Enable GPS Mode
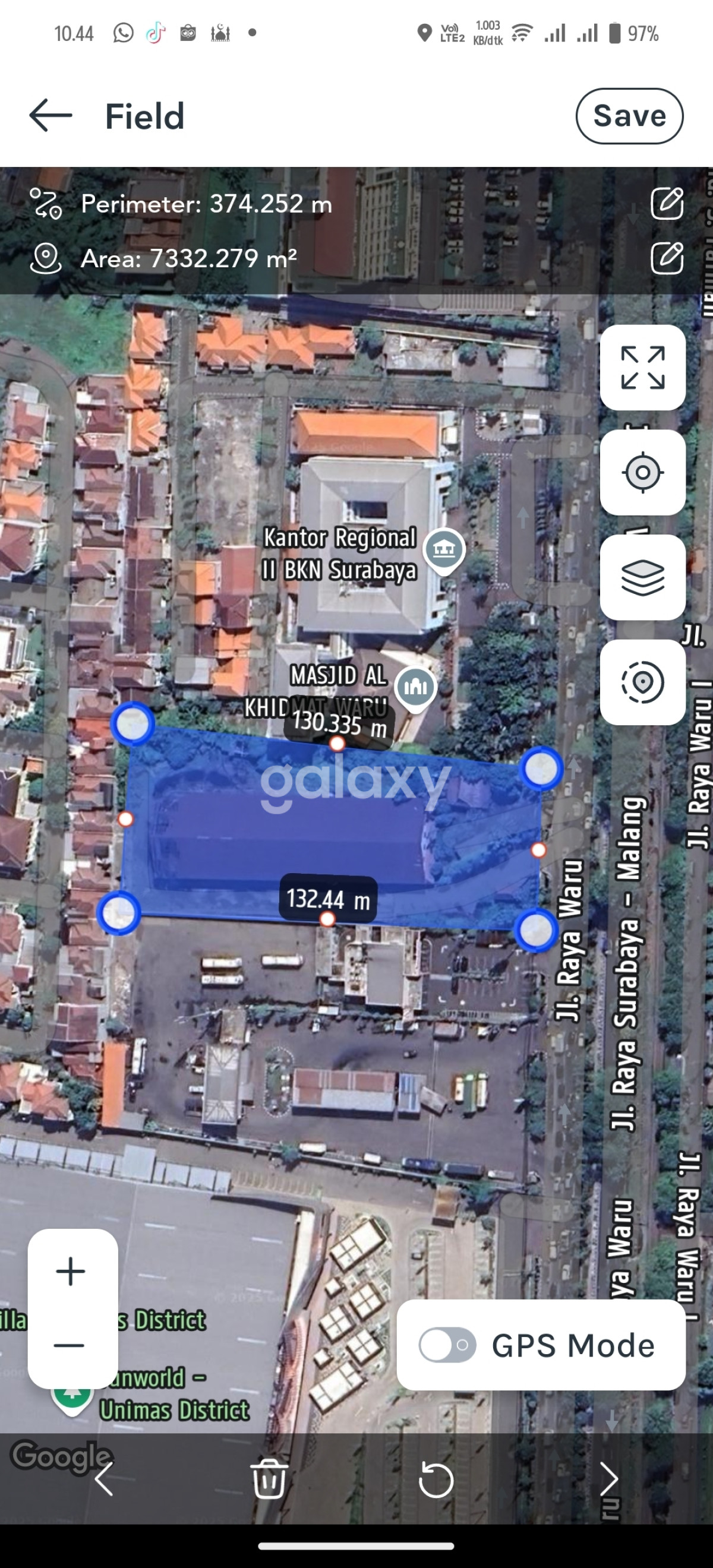 (447, 1345)
